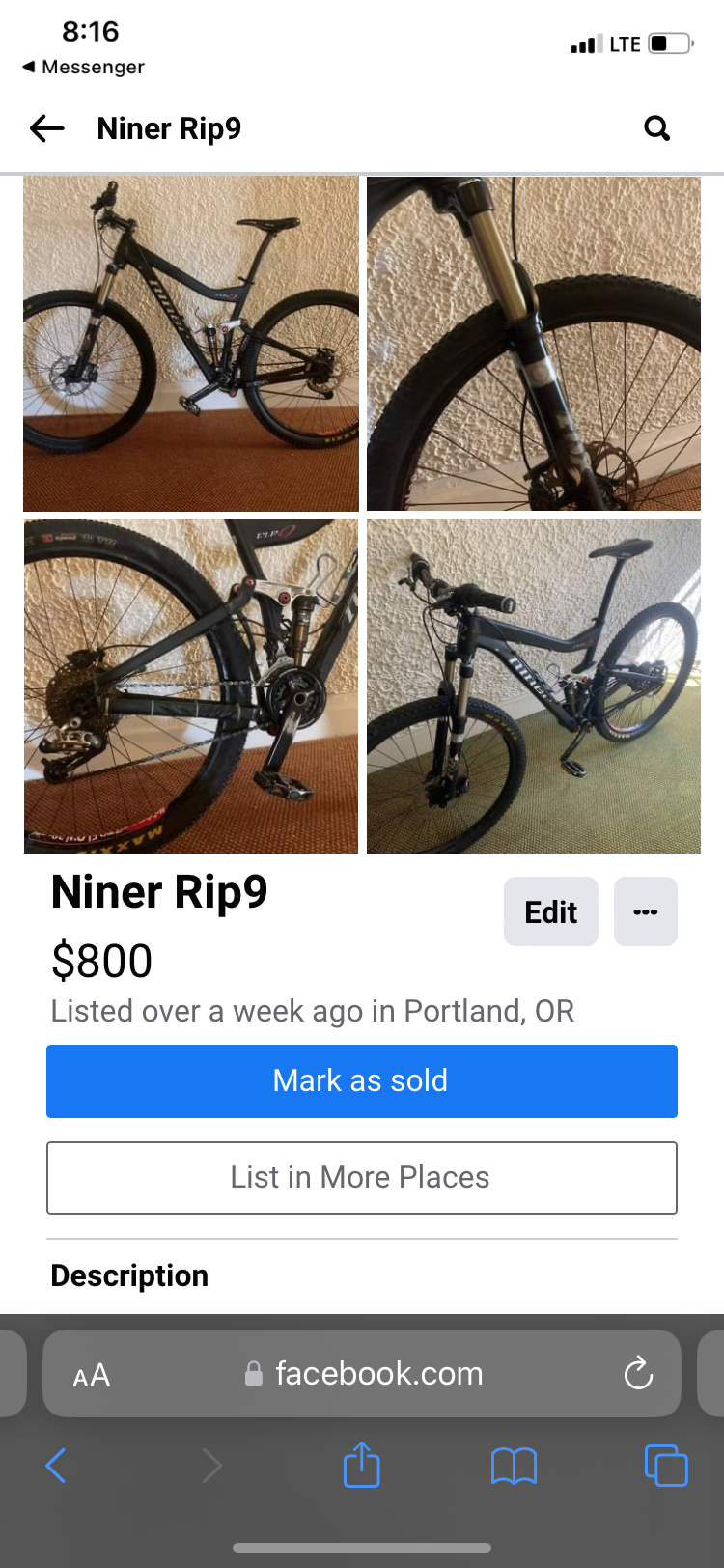The height and width of the screenshot is (1568, 724).
Task: Tap the front-angle bike photo
Action: coord(533,686)
